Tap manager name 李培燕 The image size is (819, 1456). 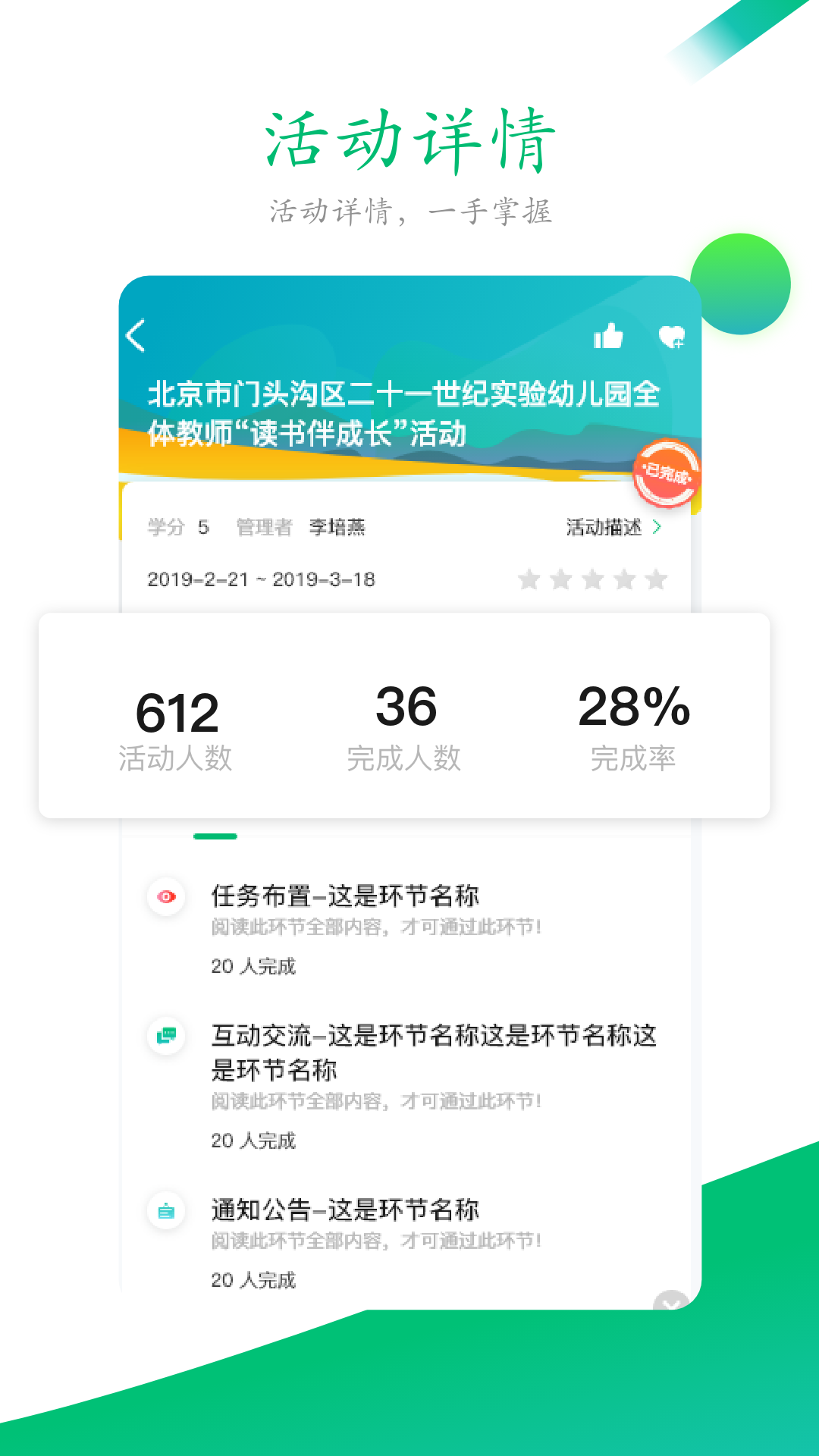(337, 529)
